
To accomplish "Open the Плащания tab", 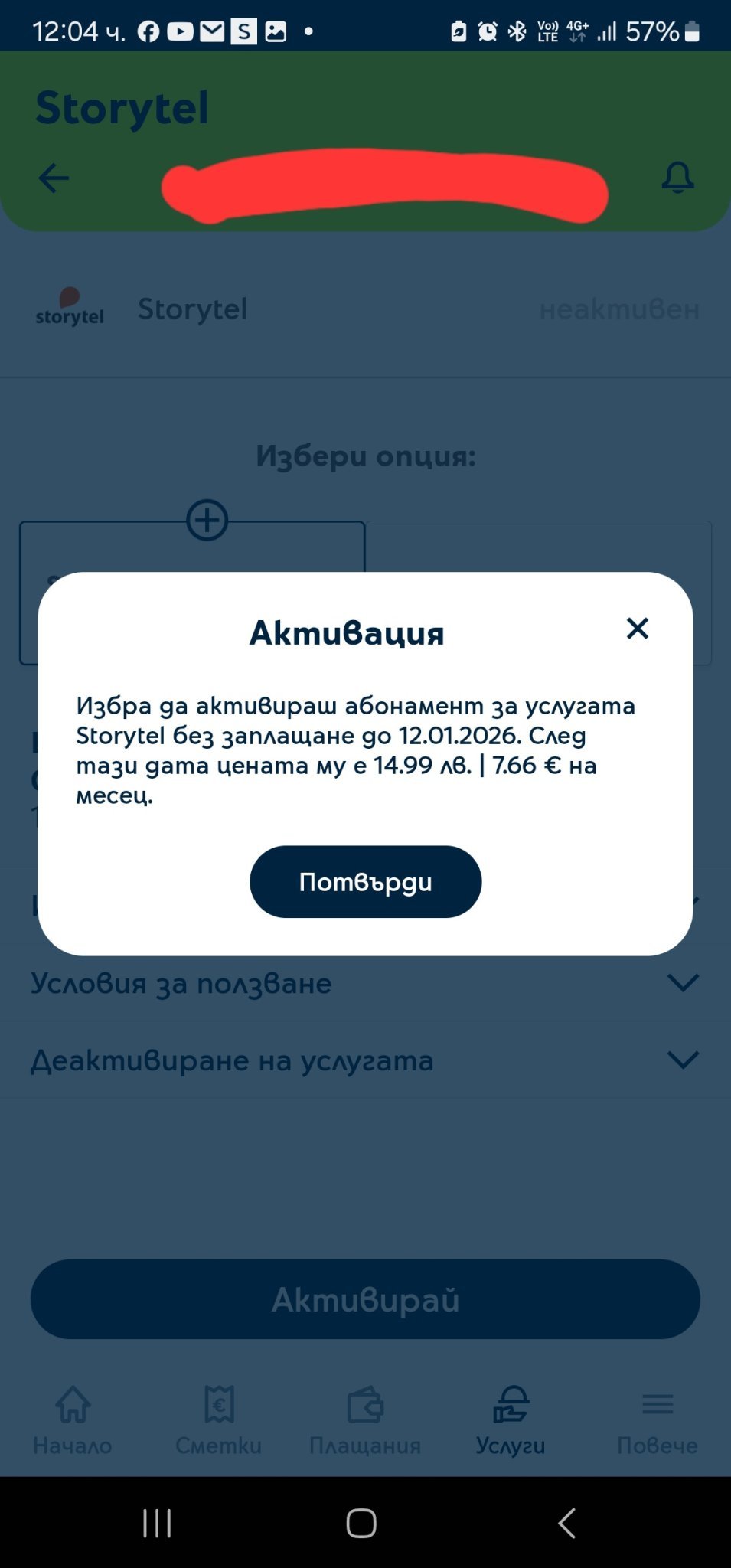I will point(365,1420).
